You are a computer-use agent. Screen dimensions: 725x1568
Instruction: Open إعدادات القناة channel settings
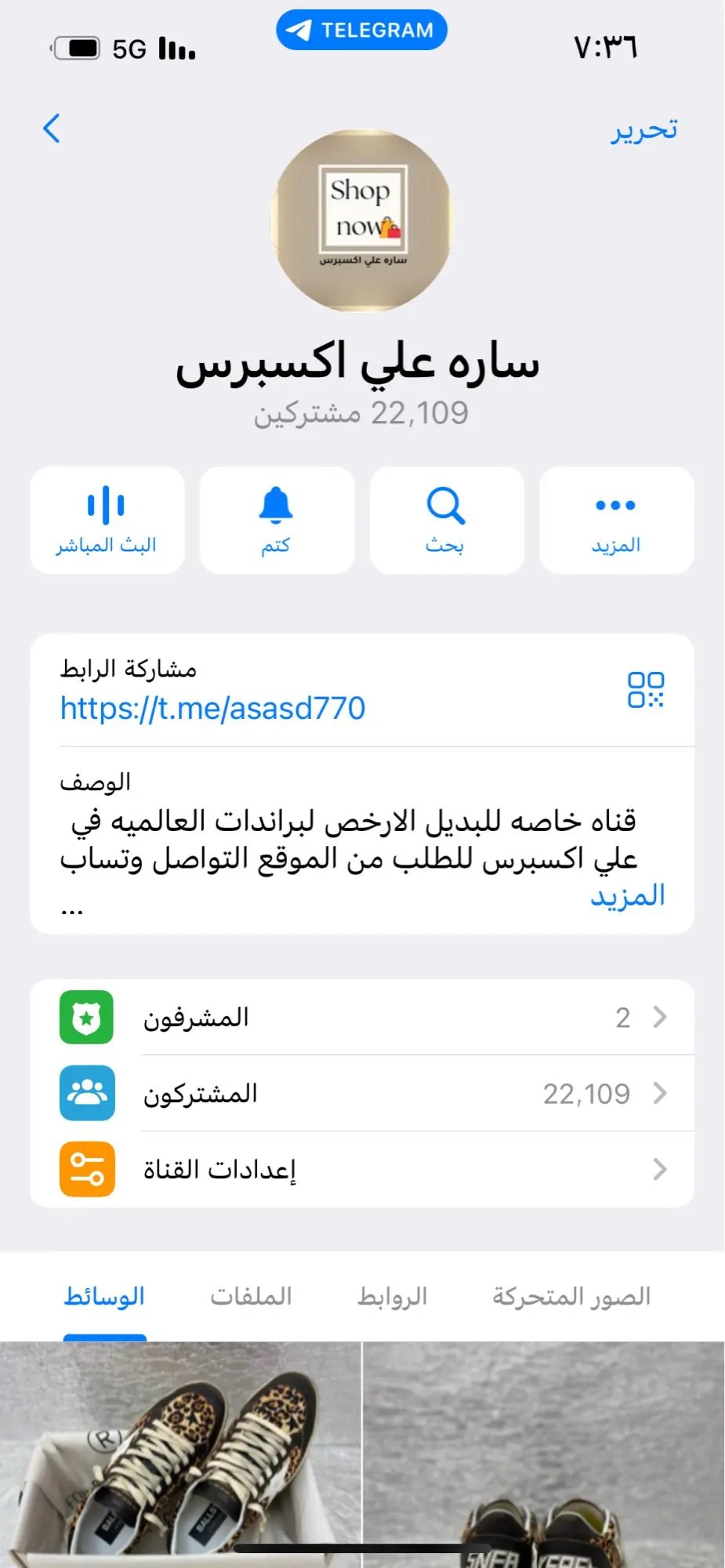point(362,1170)
